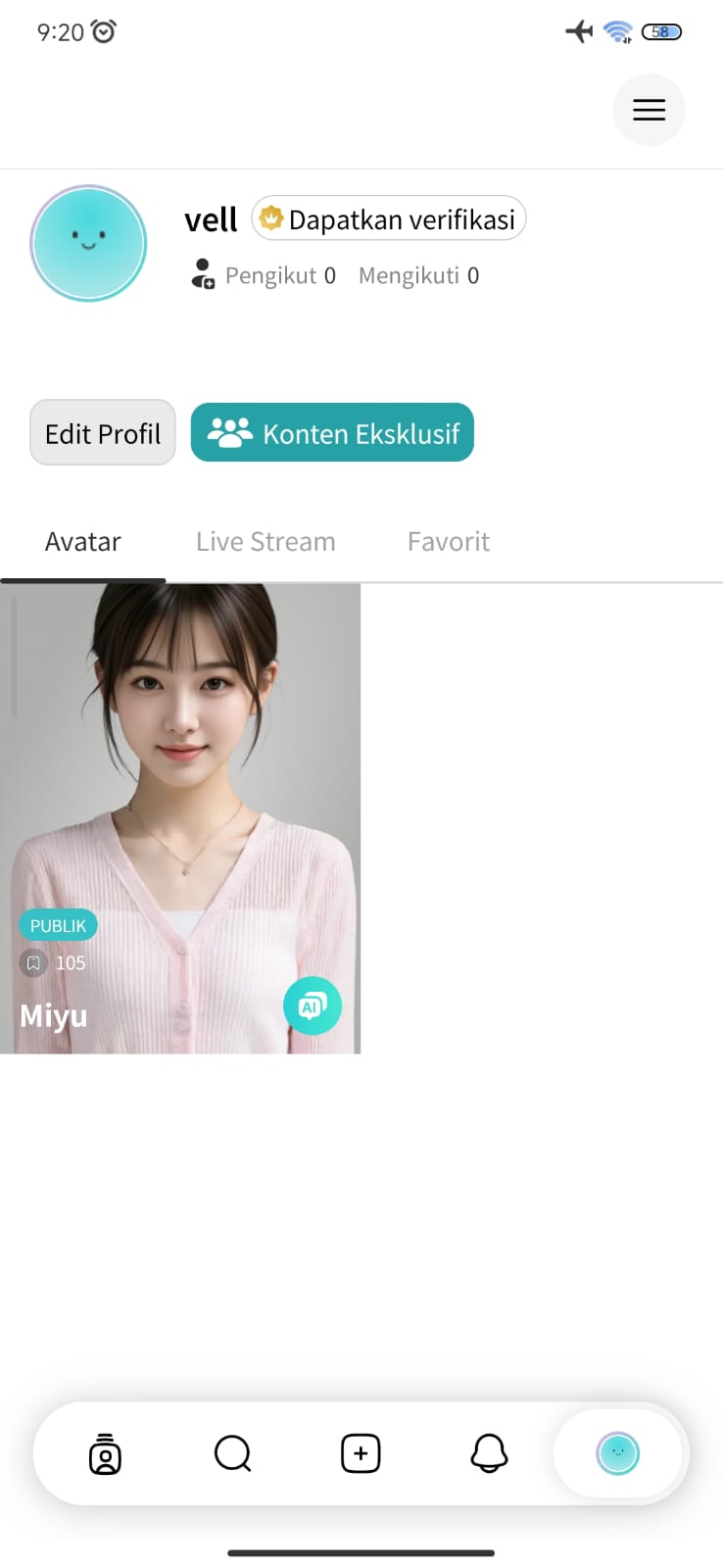View the Pengikut followers list
The height and width of the screenshot is (1568, 723).
pyautogui.click(x=280, y=275)
